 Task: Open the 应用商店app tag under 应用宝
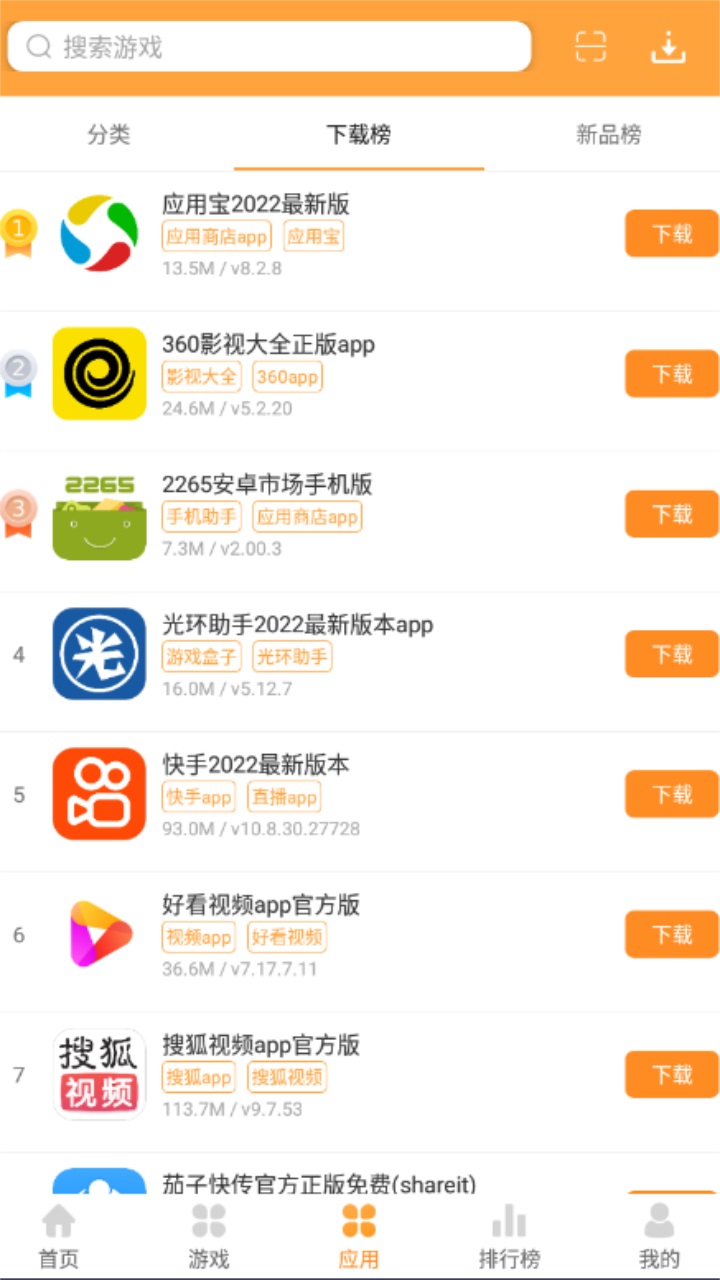(x=217, y=237)
